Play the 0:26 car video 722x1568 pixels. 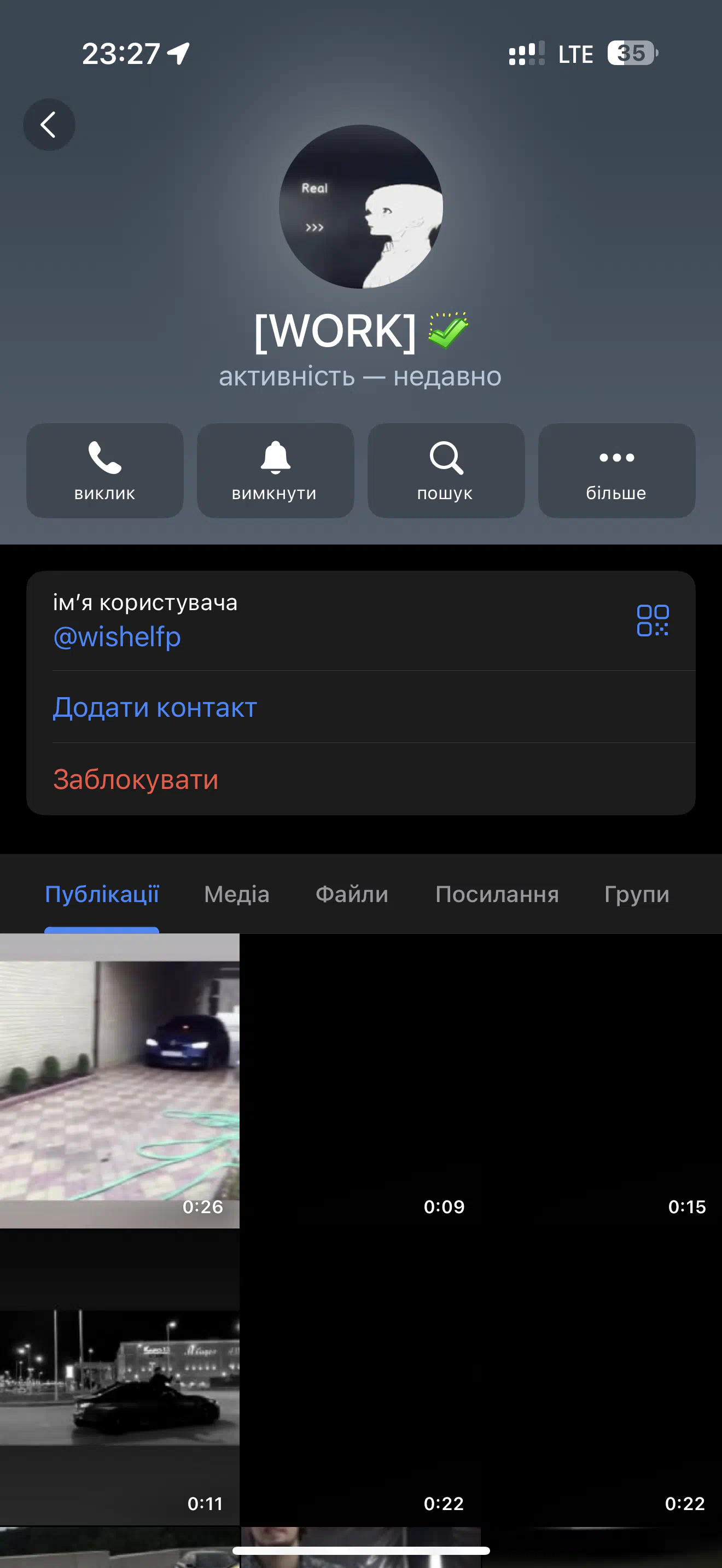(x=119, y=1081)
